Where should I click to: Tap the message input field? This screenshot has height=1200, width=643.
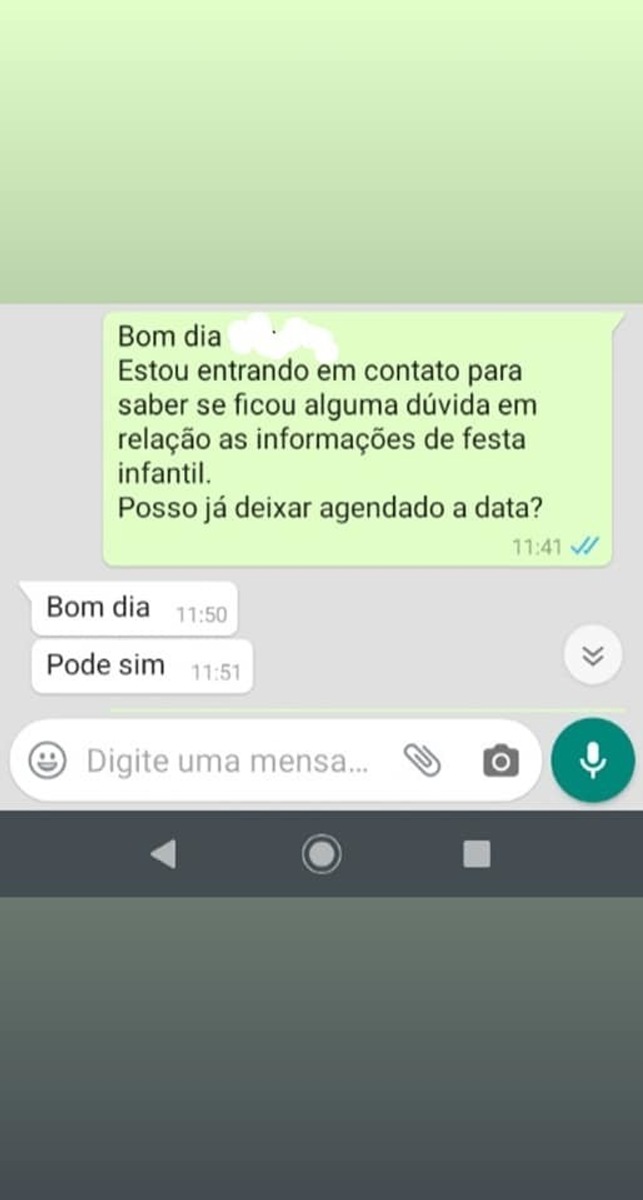[228, 762]
